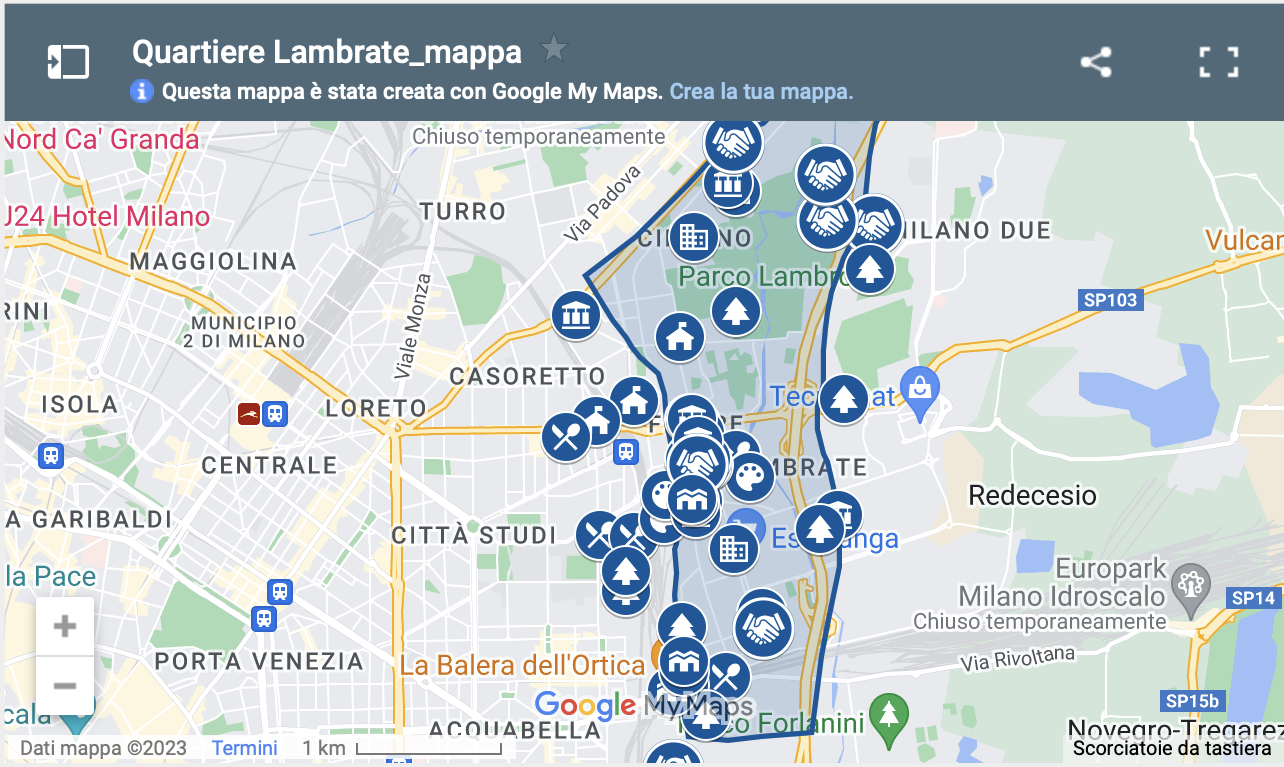Select the museum marker near Casoretto
Image resolution: width=1284 pixels, height=767 pixels.
pyautogui.click(x=575, y=315)
